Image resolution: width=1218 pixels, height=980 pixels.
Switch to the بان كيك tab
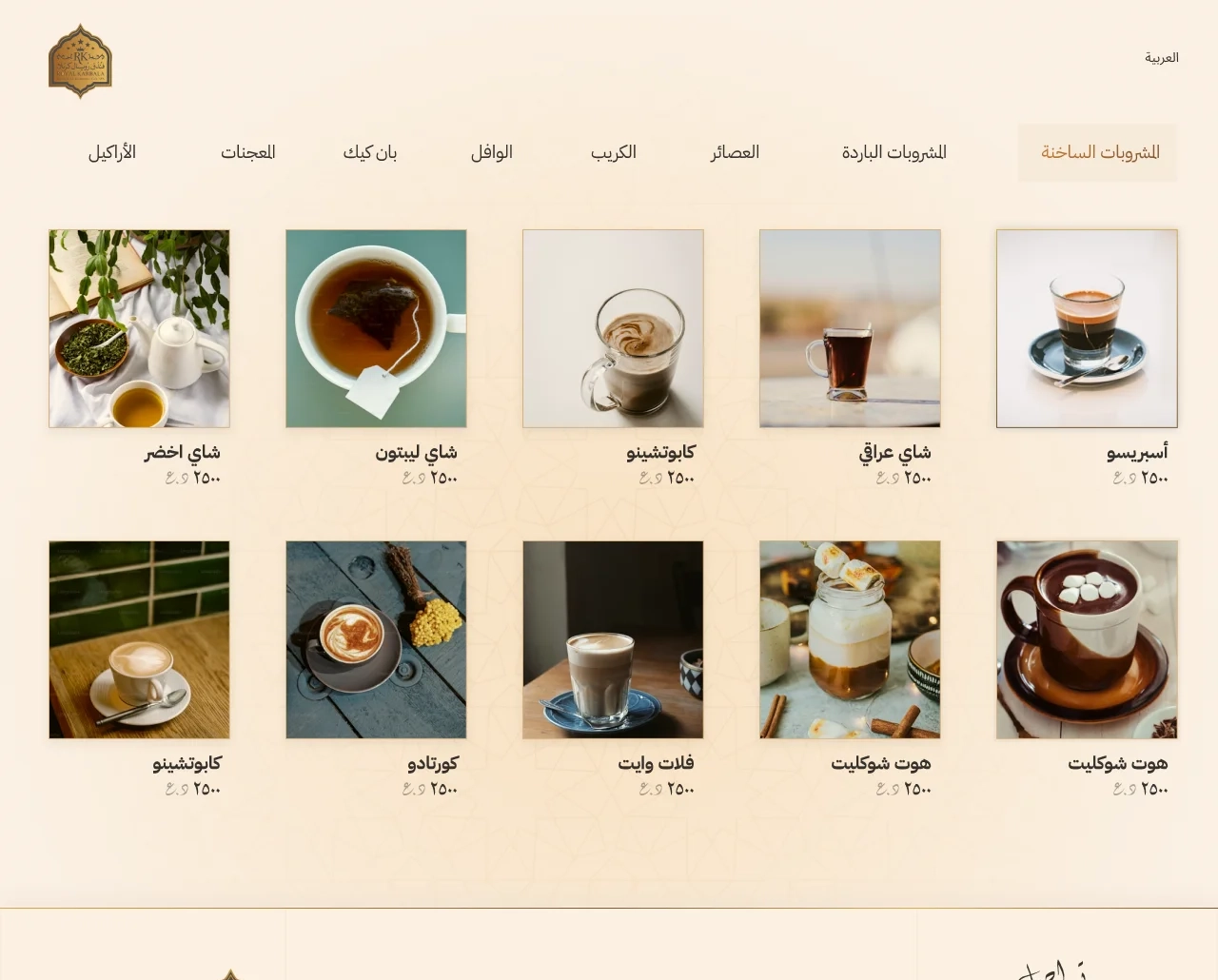pos(369,152)
